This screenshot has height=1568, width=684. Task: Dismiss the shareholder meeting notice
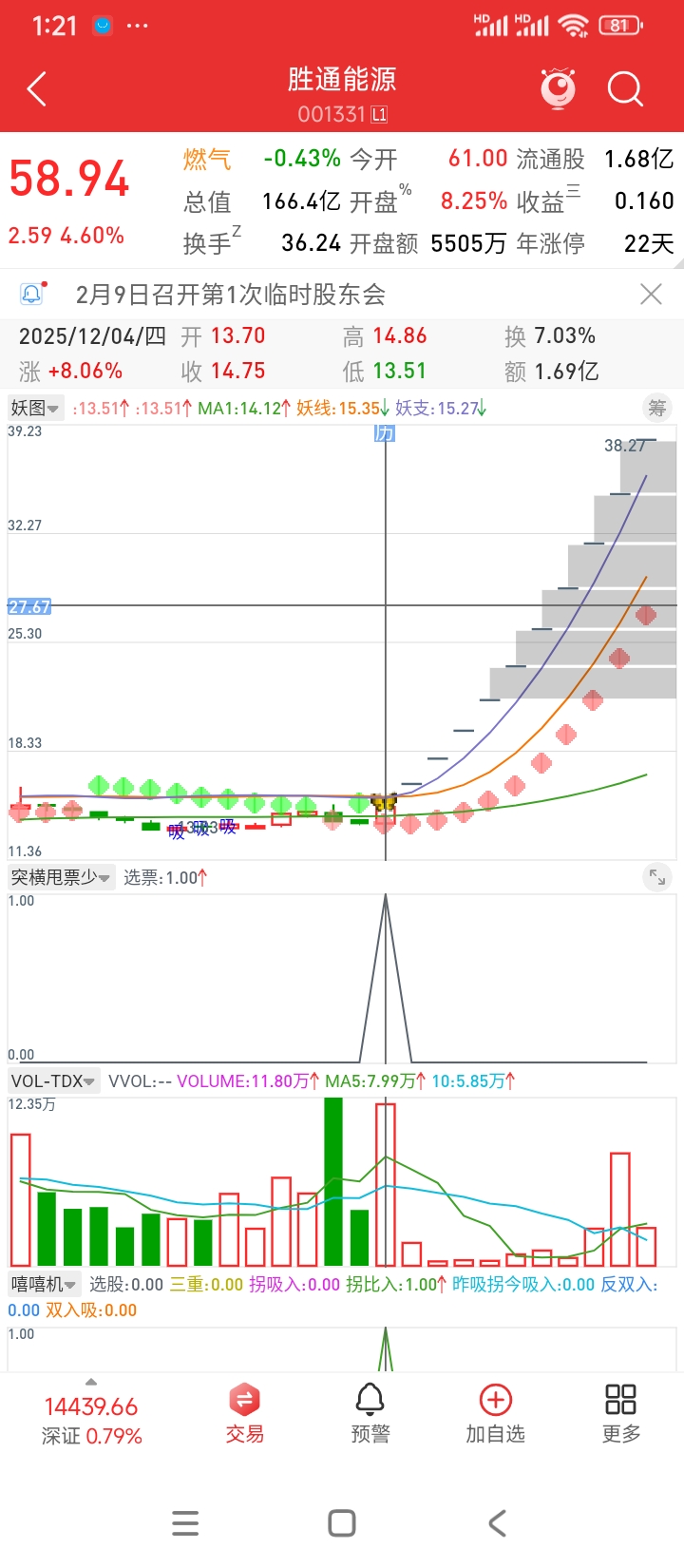[x=651, y=295]
